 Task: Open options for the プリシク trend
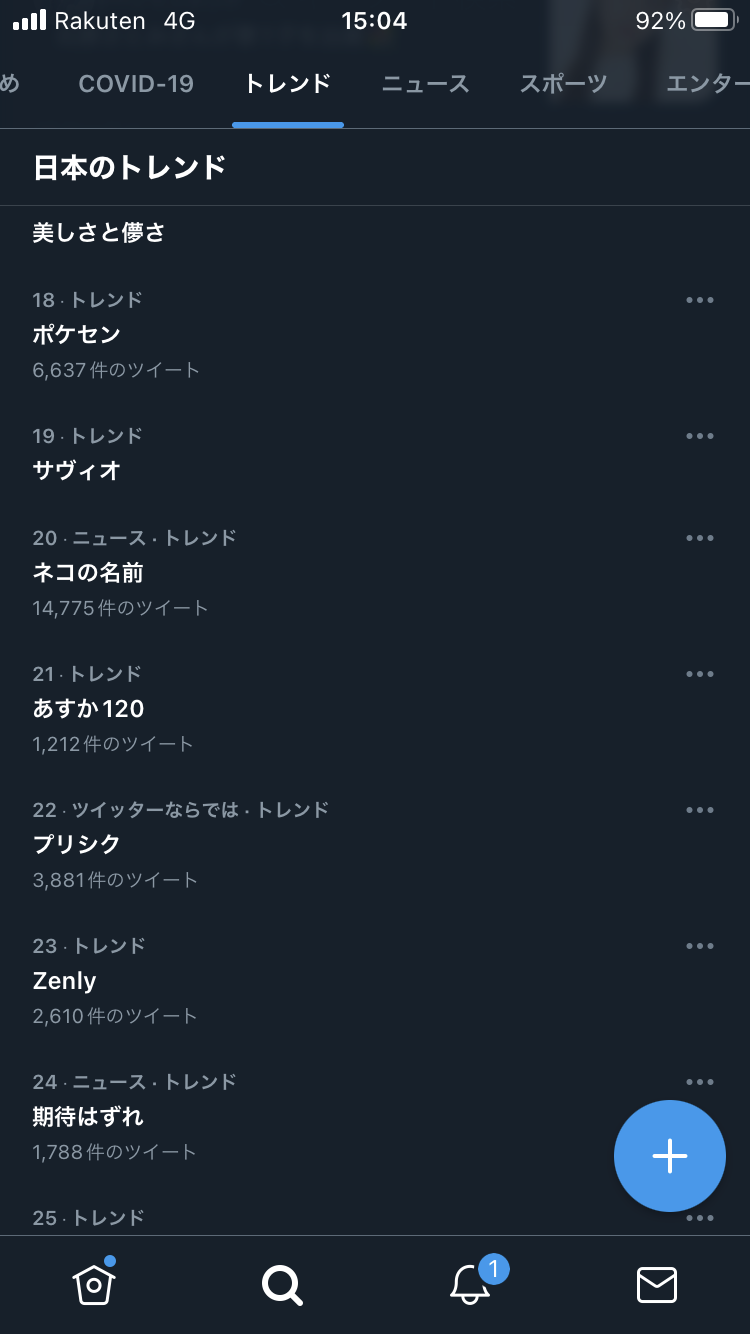click(x=700, y=810)
